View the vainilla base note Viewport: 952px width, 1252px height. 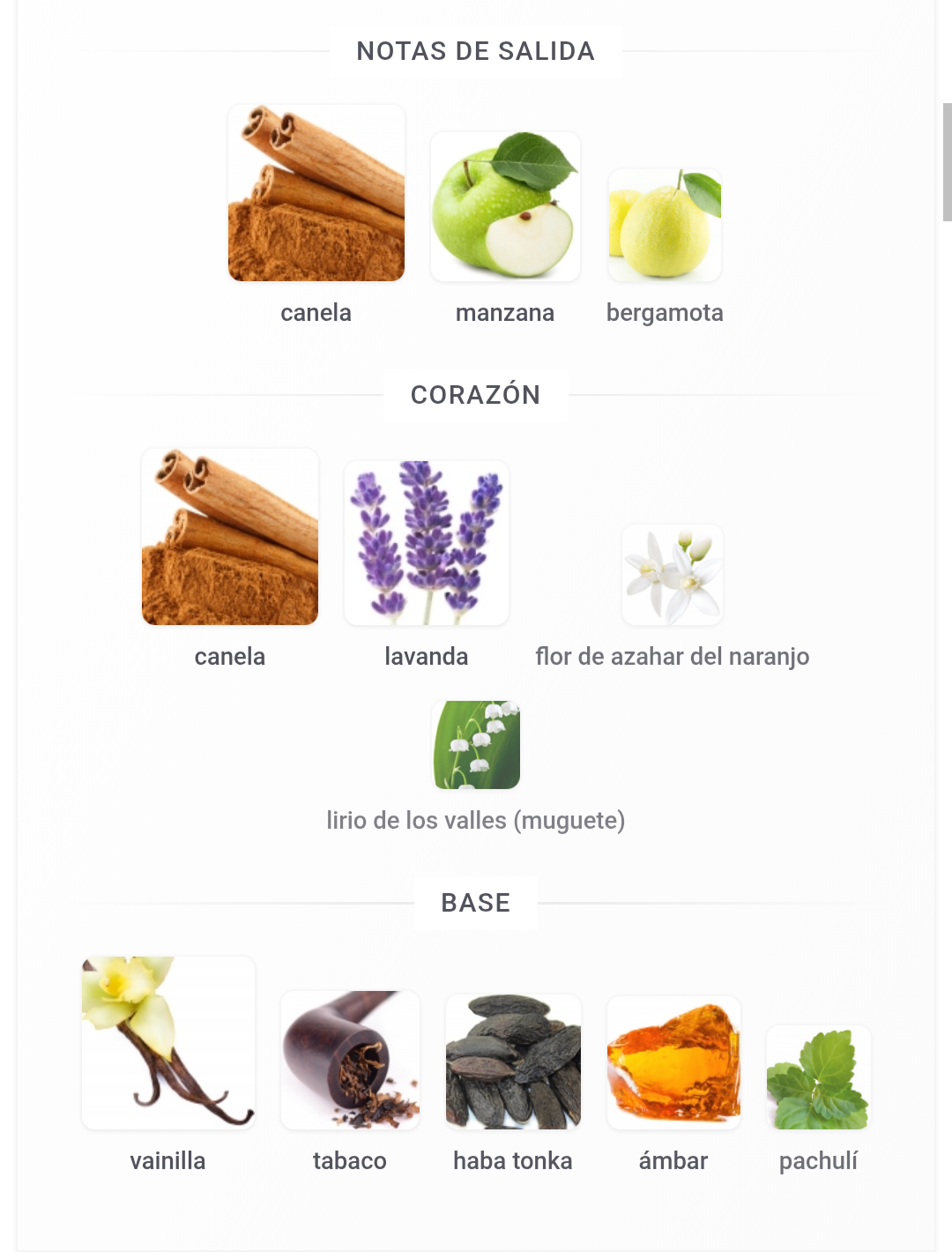[x=168, y=1043]
